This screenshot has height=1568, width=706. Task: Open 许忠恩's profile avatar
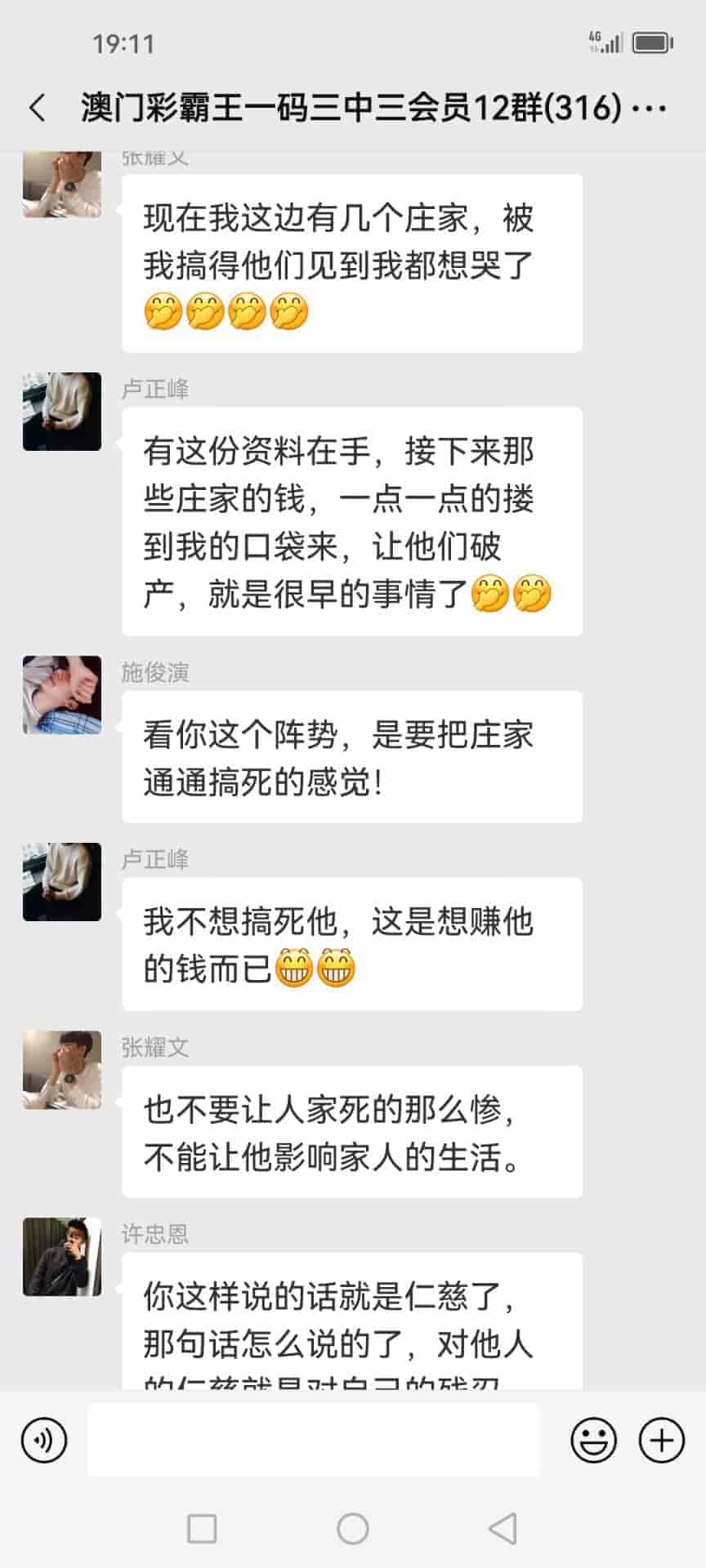[x=62, y=1257]
